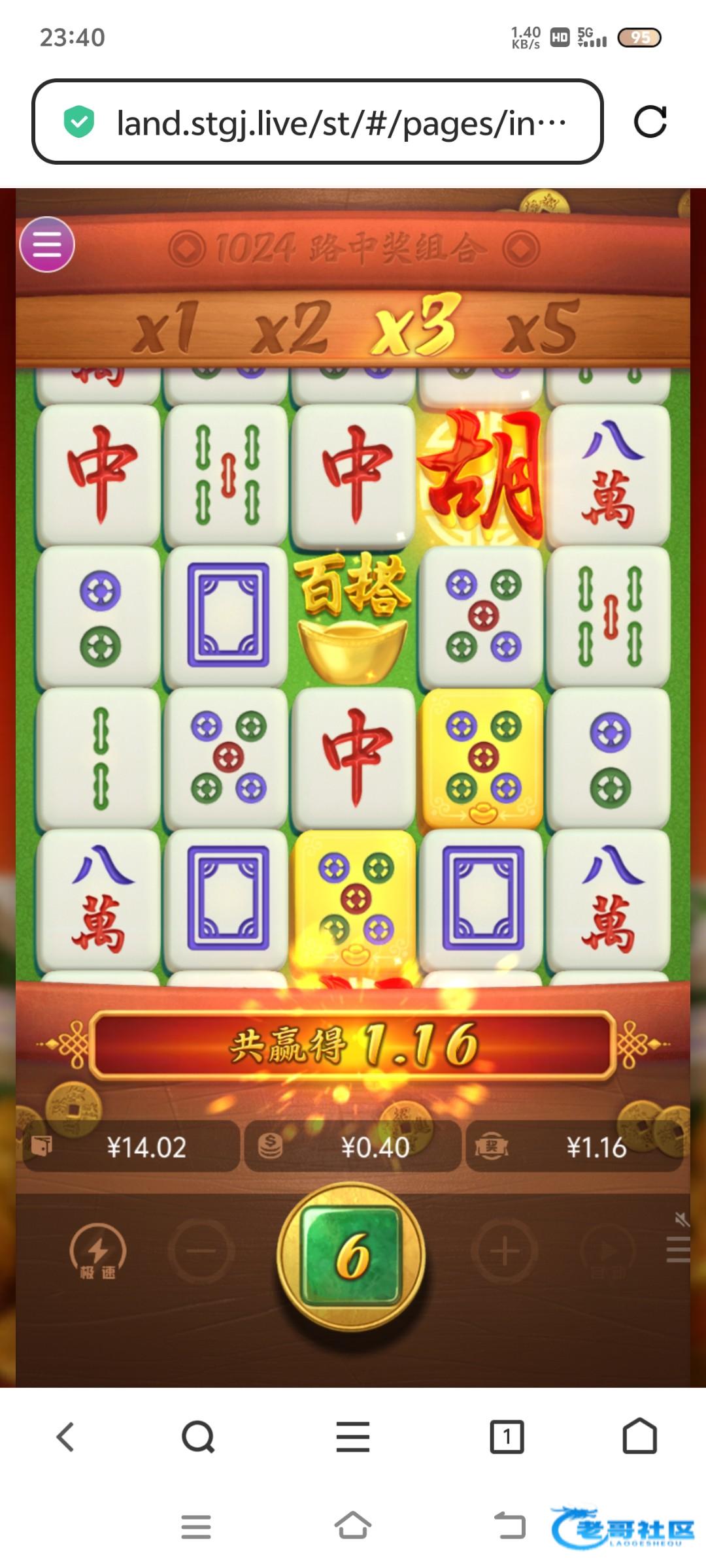706x1568 pixels.
Task: Tap the green jade spin button
Action: coord(352,1255)
